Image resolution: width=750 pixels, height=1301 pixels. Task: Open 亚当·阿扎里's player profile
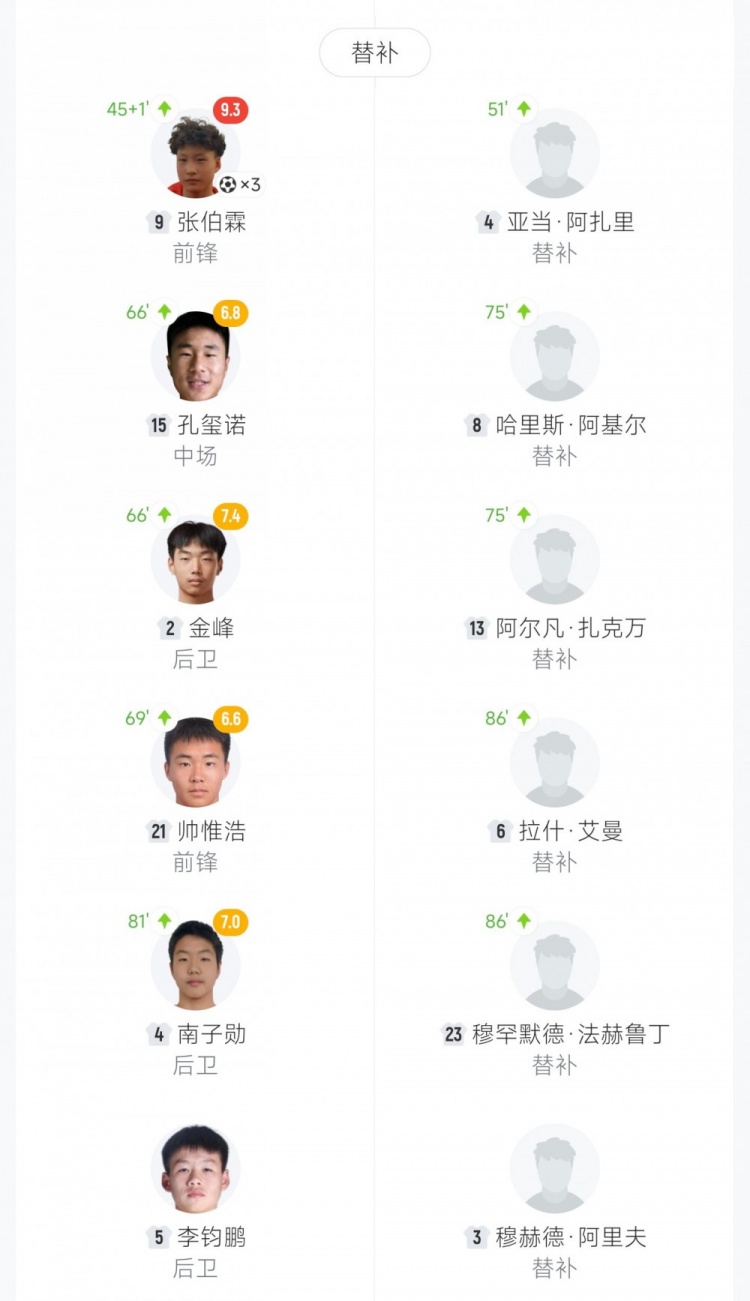(555, 155)
